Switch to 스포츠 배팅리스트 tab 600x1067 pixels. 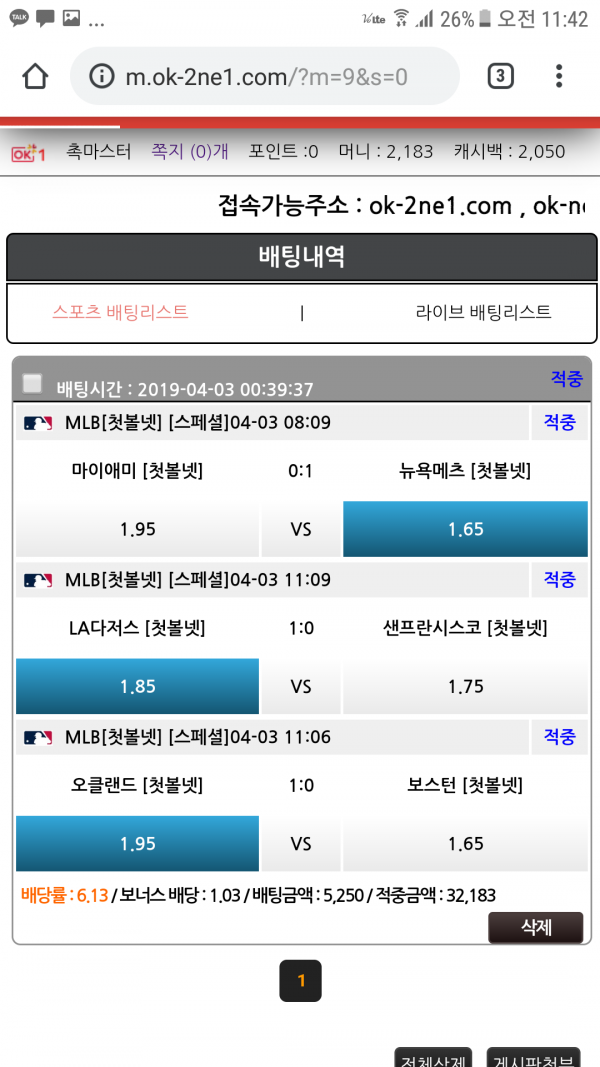[x=120, y=312]
